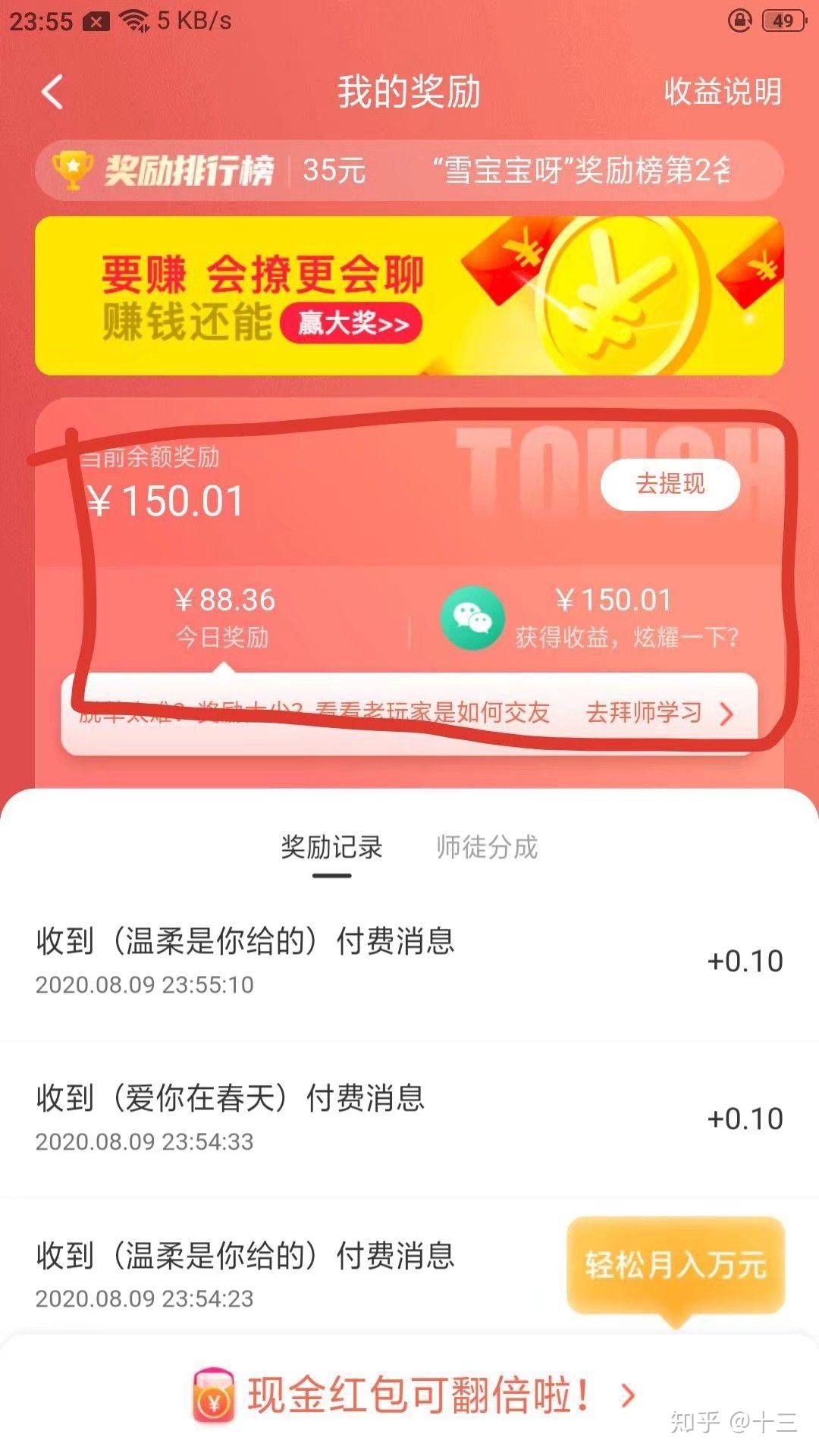The image size is (819, 1456).
Task: Open the 奖励排行榜 ranking bar
Action: [x=409, y=170]
